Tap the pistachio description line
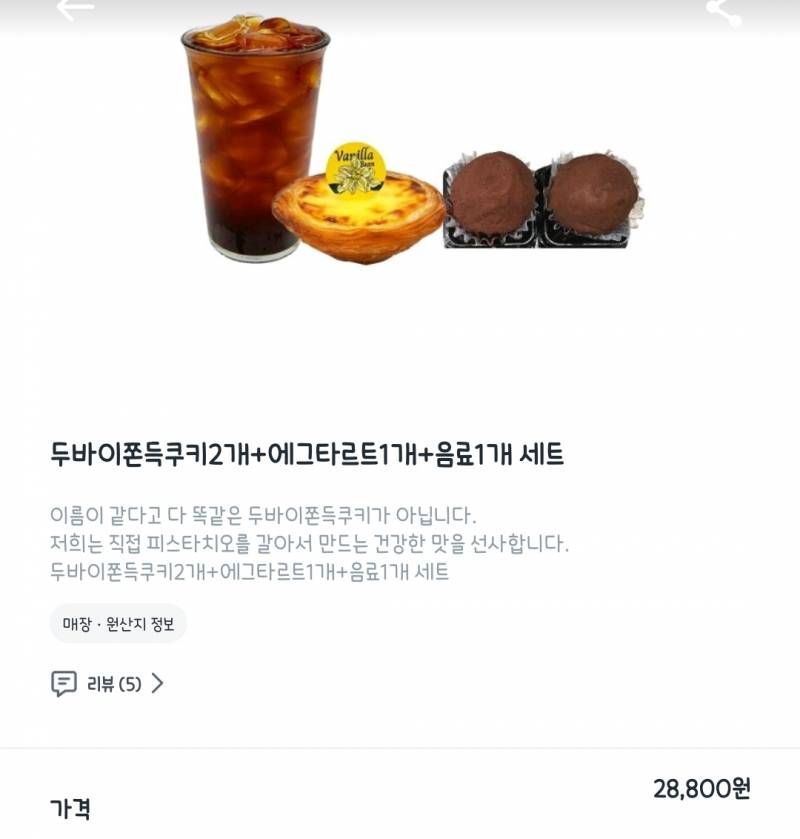This screenshot has width=800, height=839. [x=311, y=544]
